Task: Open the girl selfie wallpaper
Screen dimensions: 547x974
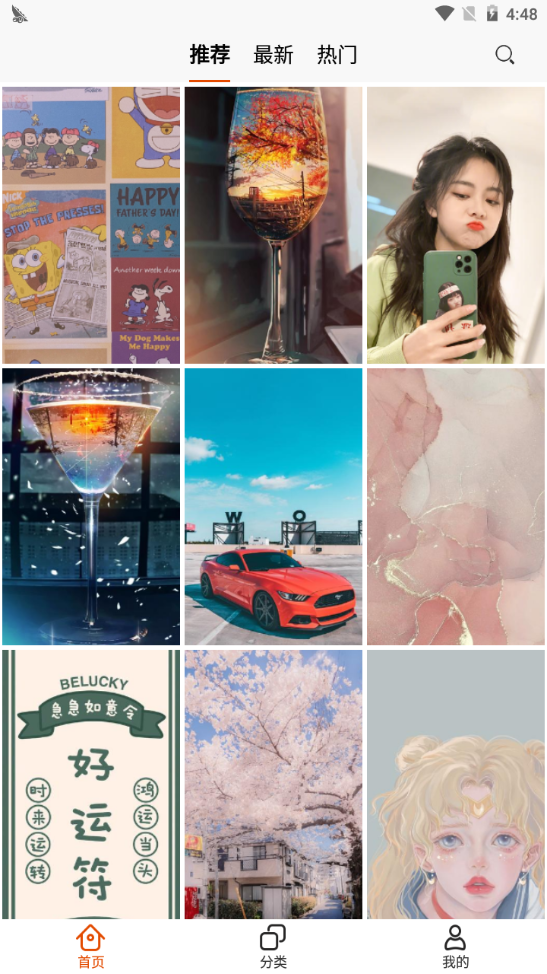Action: pyautogui.click(x=456, y=225)
